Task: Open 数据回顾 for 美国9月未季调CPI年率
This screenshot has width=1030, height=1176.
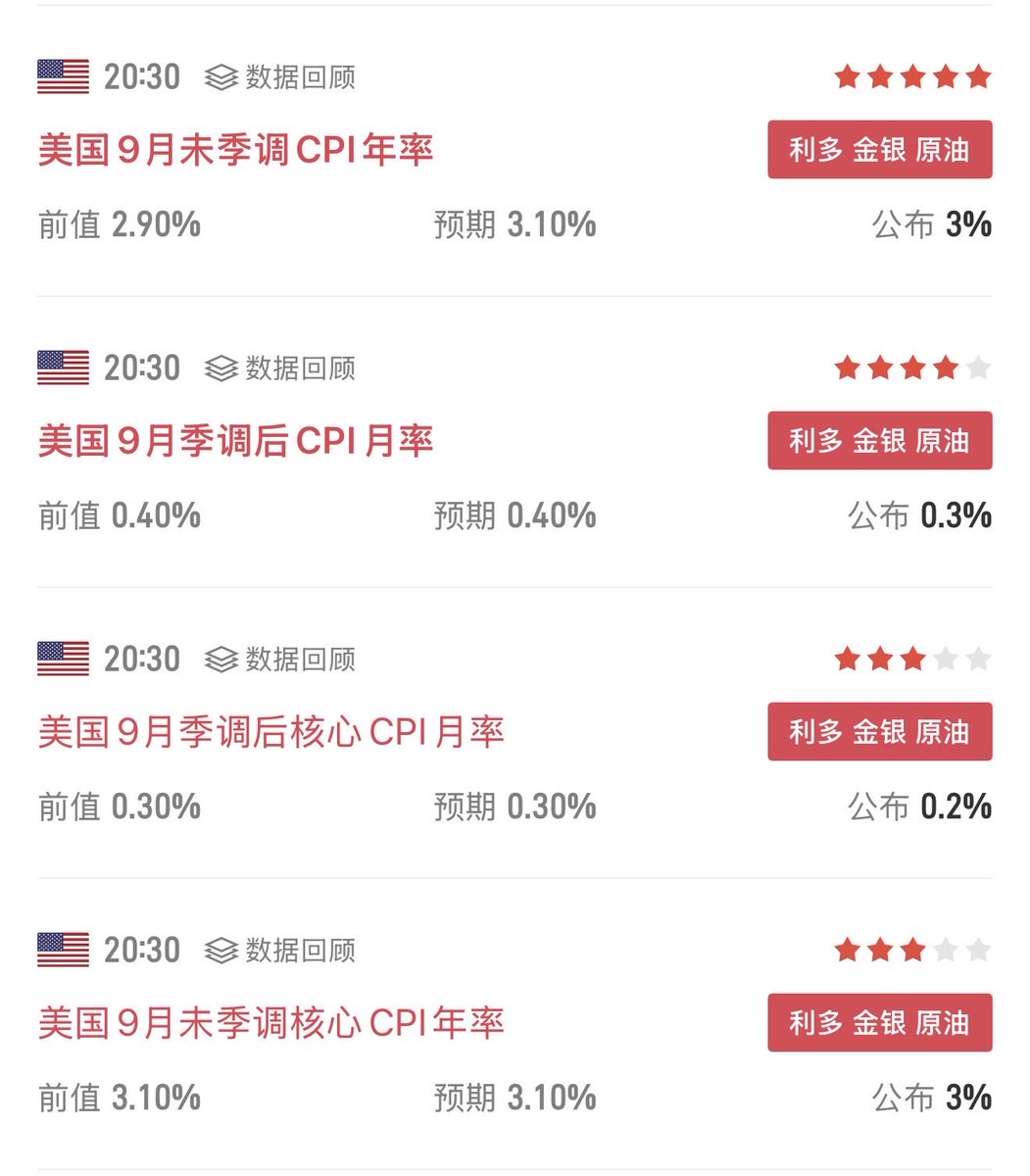Action: tap(280, 77)
